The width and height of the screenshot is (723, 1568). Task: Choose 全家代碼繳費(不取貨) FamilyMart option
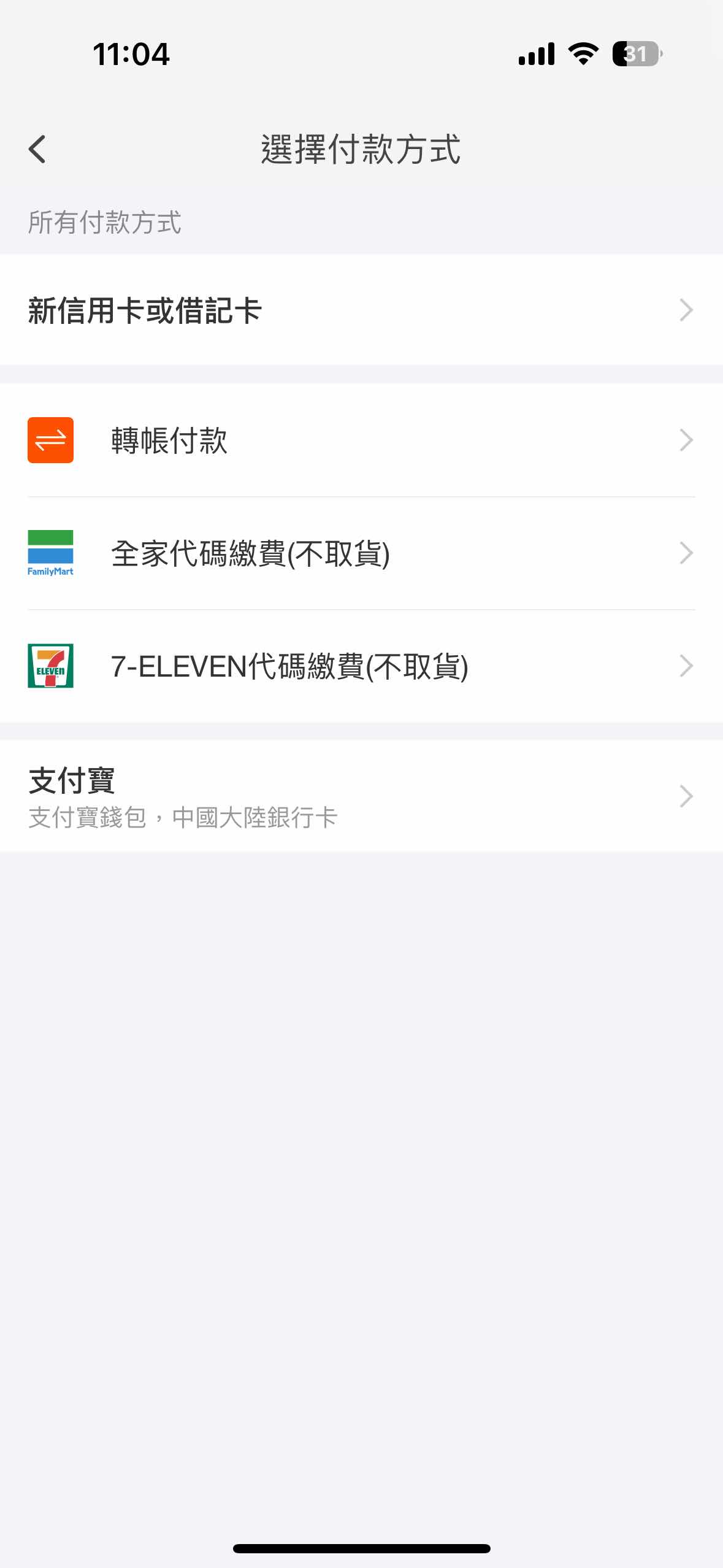point(361,553)
